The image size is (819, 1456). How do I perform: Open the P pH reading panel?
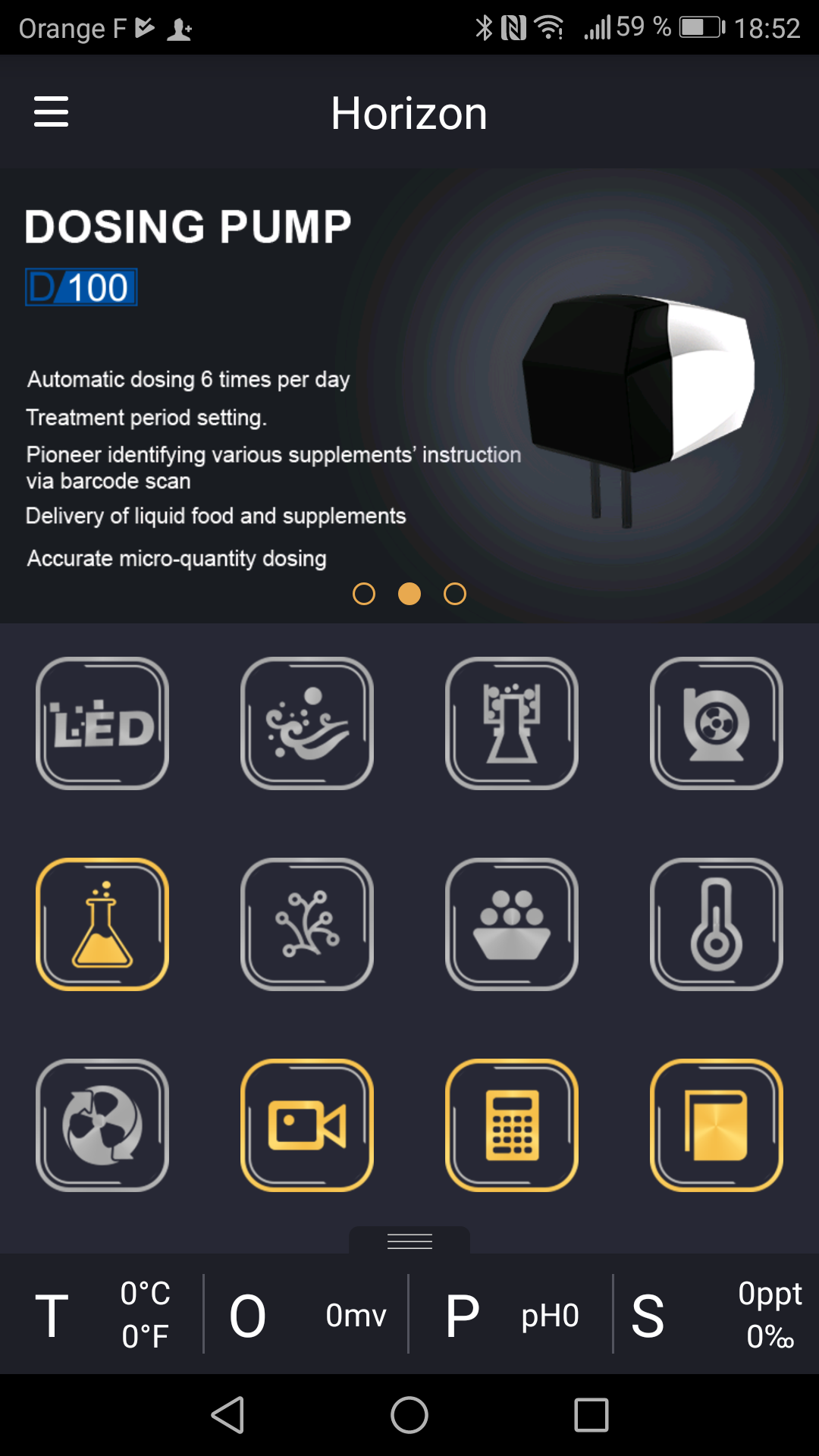[x=511, y=1314]
